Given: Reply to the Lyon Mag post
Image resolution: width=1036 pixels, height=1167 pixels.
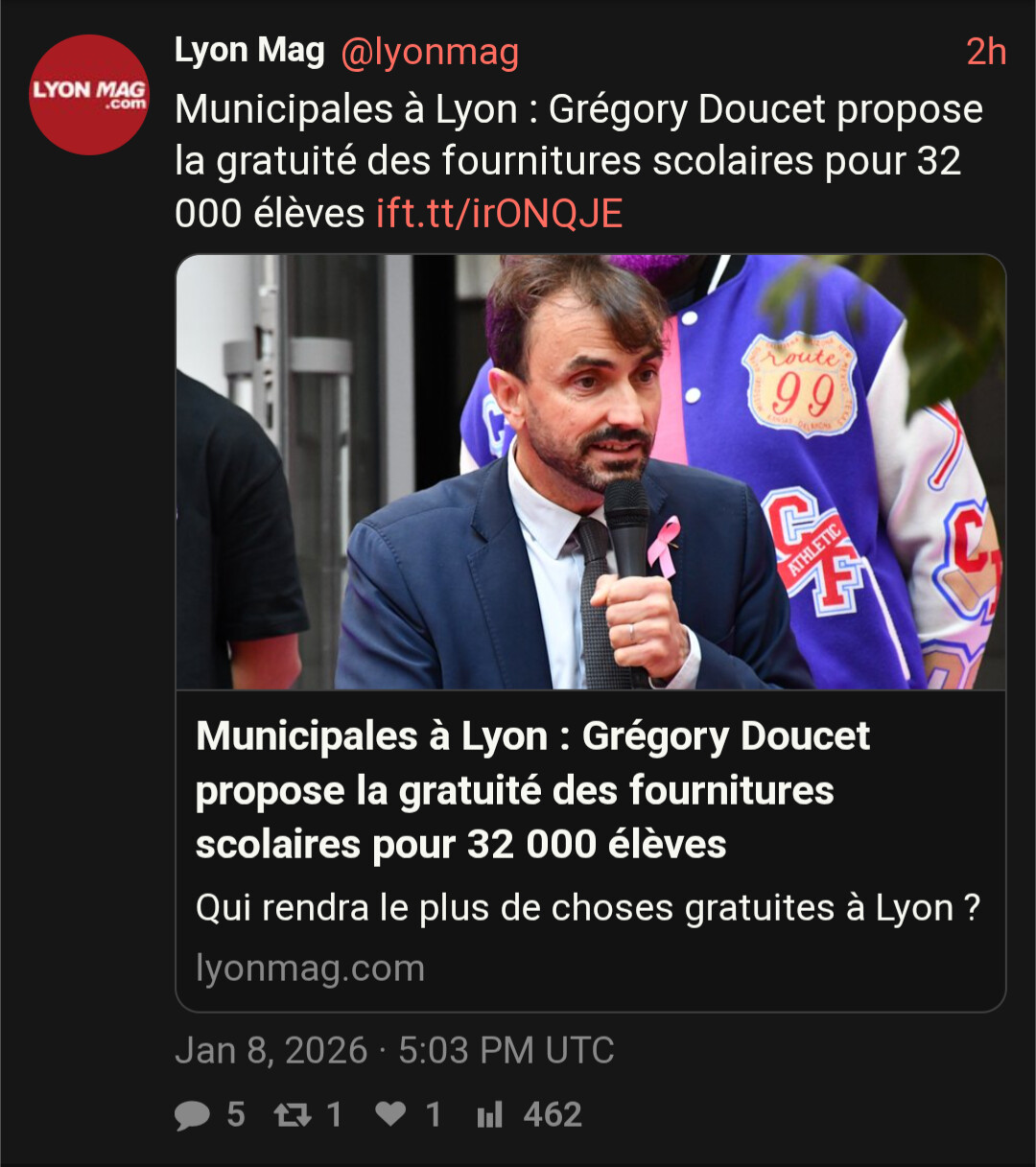Looking at the screenshot, I should pos(193,1114).
